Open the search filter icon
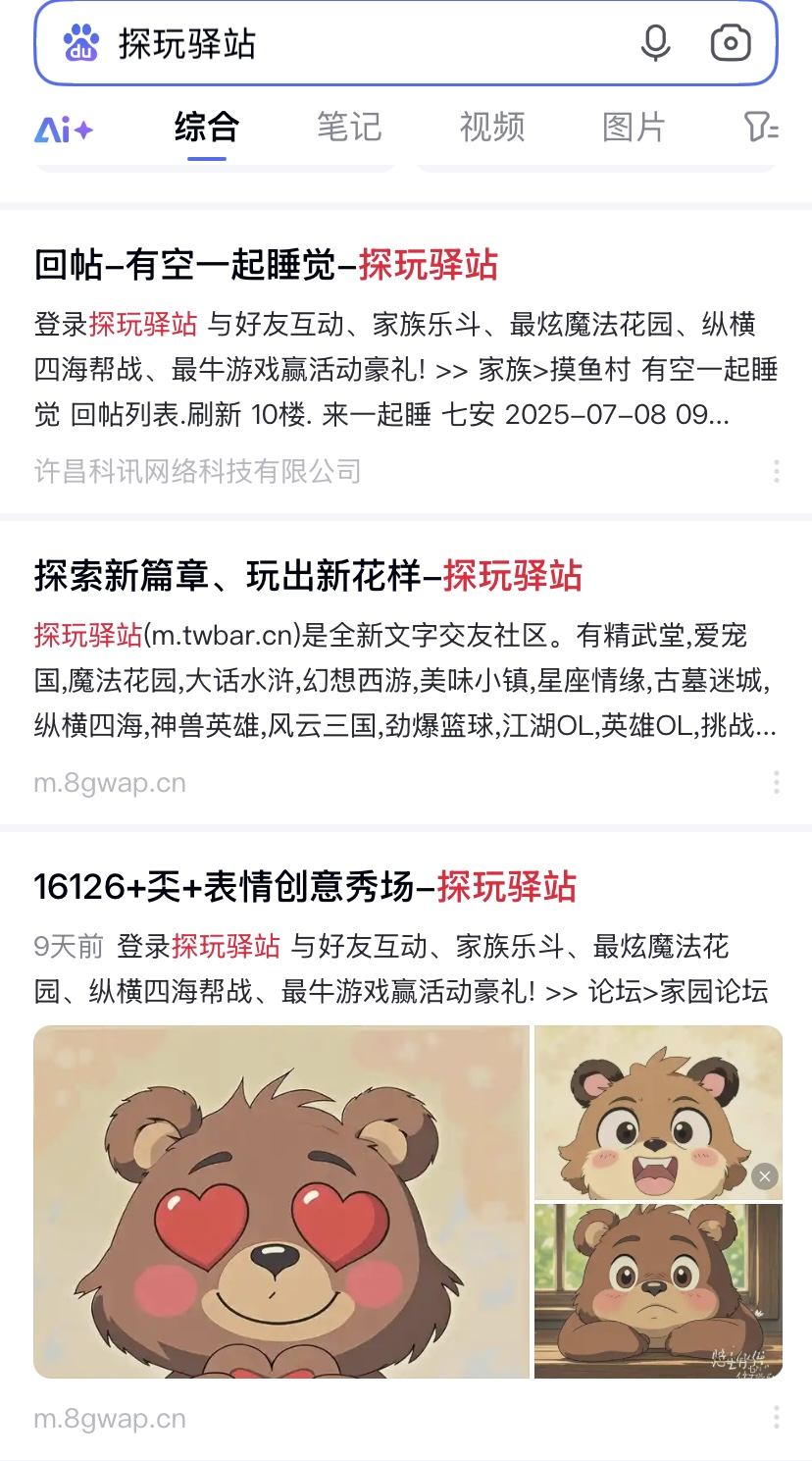Screen dimensions: 812x1461 click(760, 128)
